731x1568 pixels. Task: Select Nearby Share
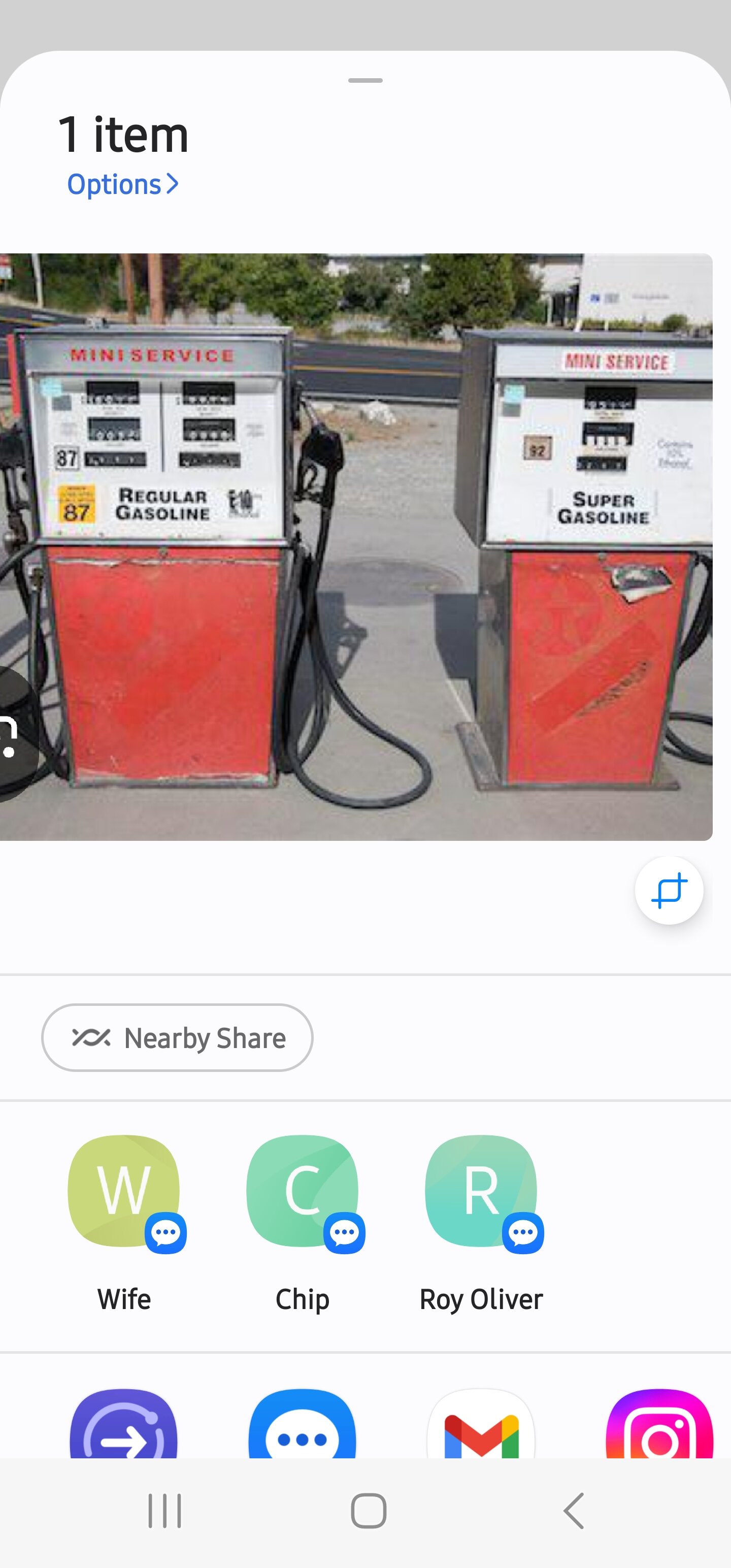(177, 1038)
